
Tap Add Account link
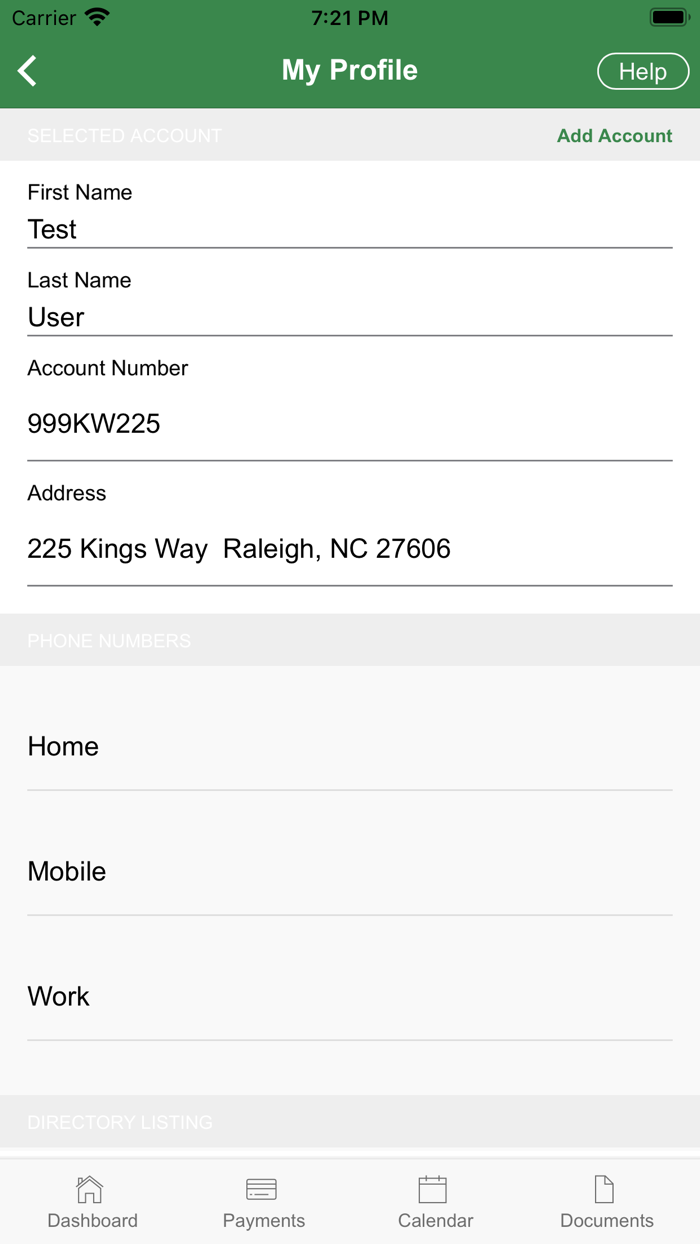614,136
